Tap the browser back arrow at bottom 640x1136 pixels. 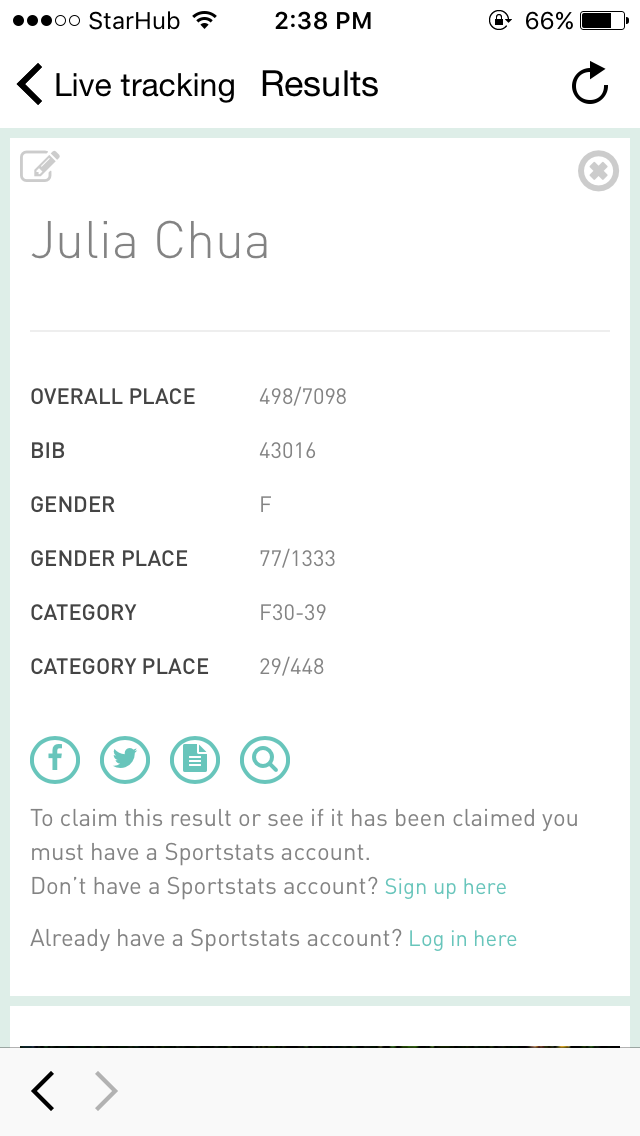coord(43,1090)
